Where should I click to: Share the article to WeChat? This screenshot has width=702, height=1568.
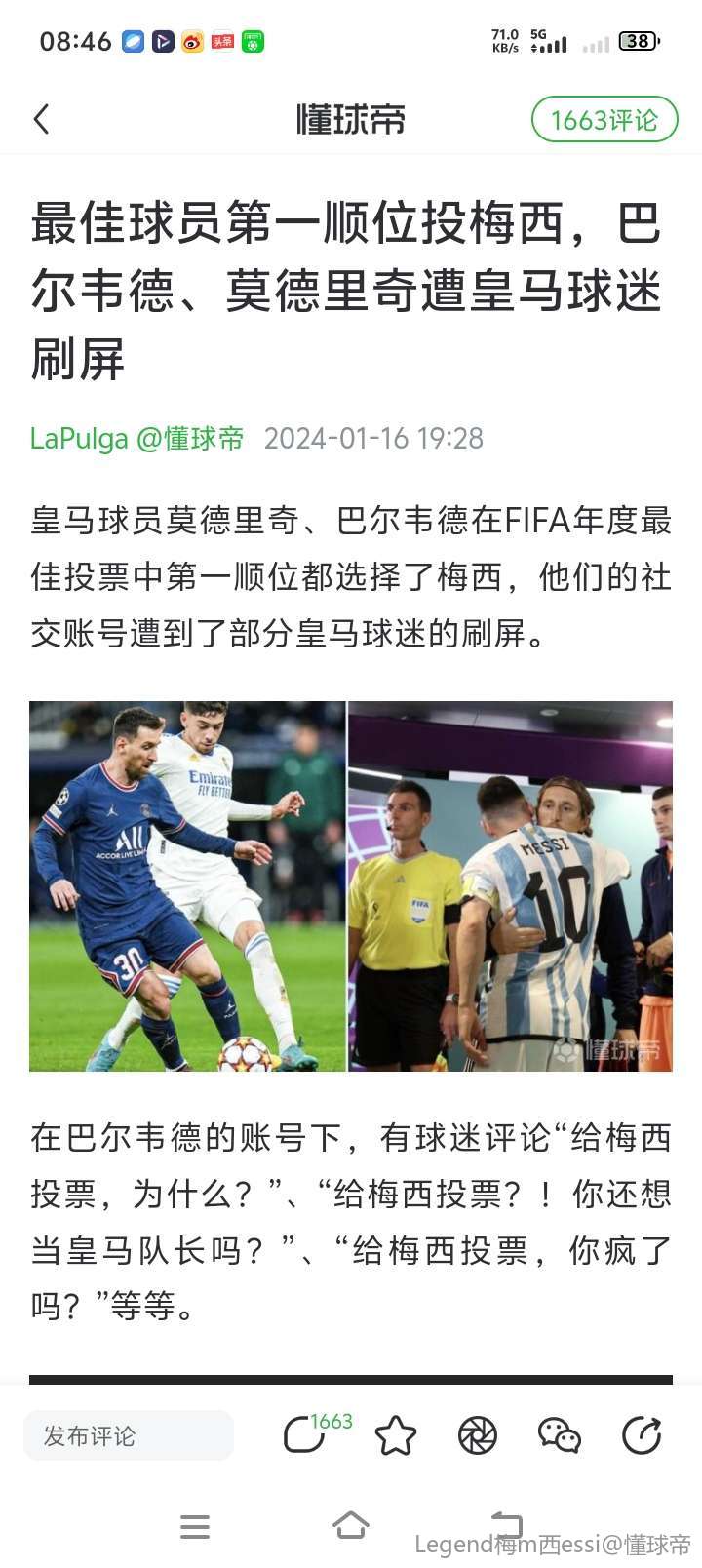click(x=559, y=1435)
